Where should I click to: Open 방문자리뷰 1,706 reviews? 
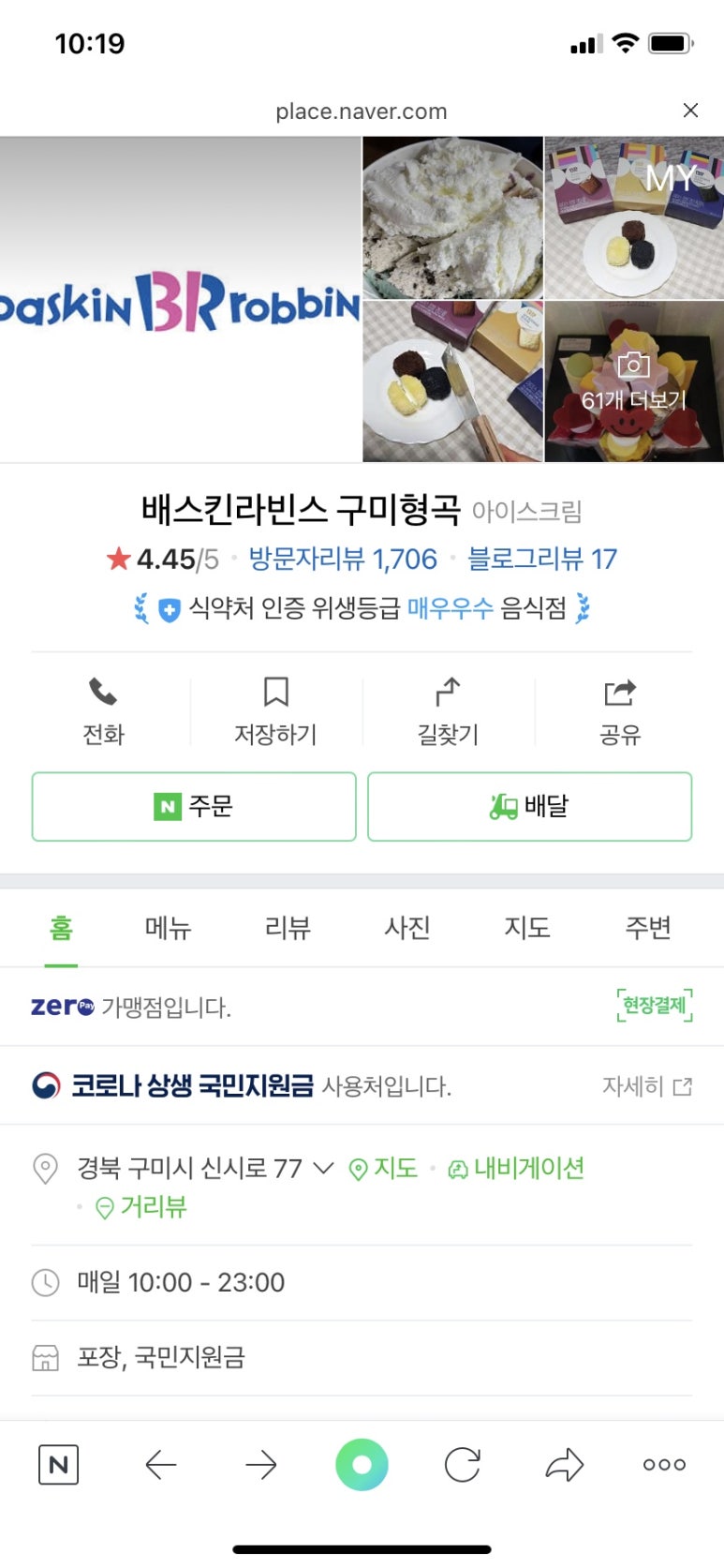pos(343,560)
